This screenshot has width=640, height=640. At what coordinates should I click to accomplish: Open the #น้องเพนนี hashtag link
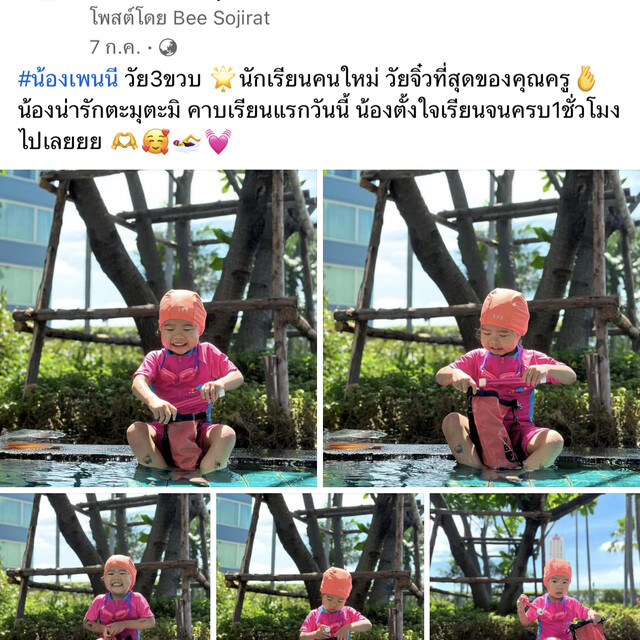(x=68, y=78)
